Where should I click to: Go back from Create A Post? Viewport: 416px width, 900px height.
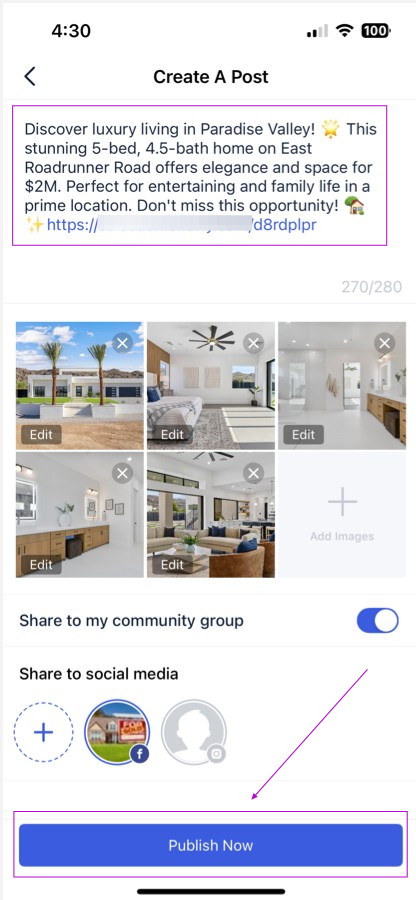click(30, 76)
